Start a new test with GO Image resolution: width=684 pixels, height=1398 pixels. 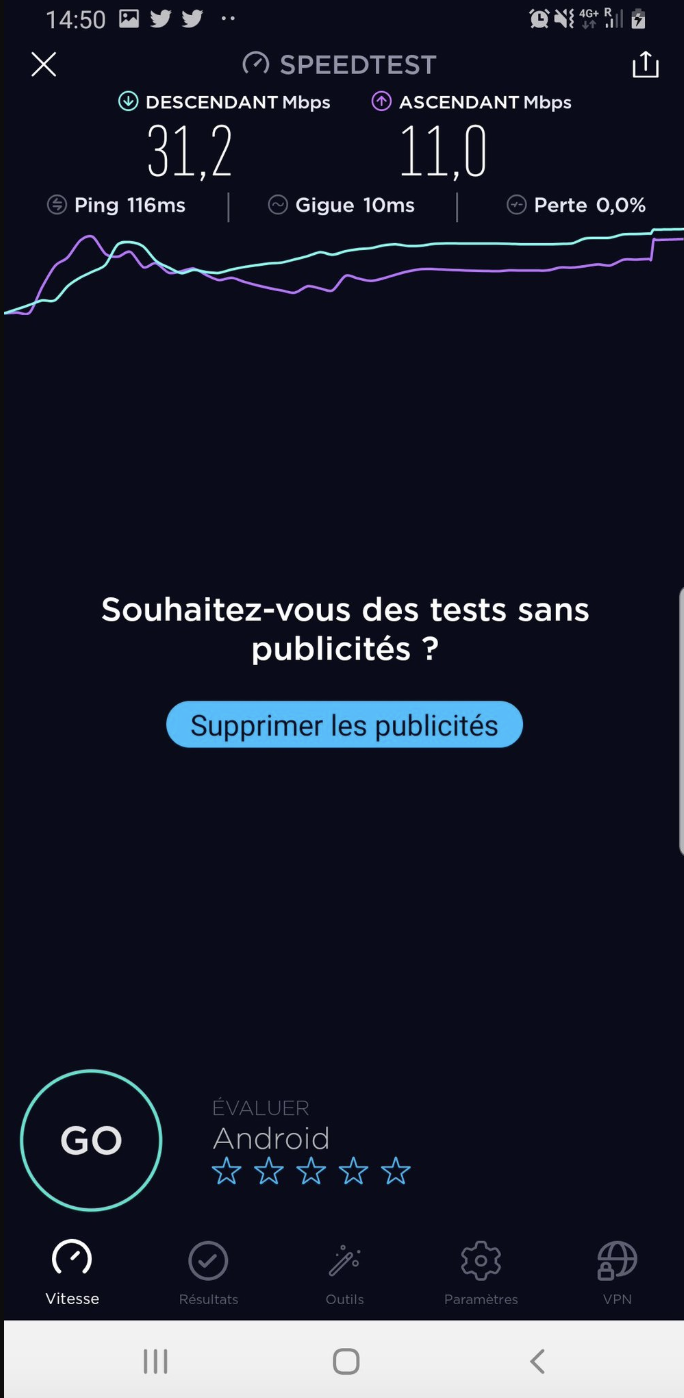point(91,1141)
